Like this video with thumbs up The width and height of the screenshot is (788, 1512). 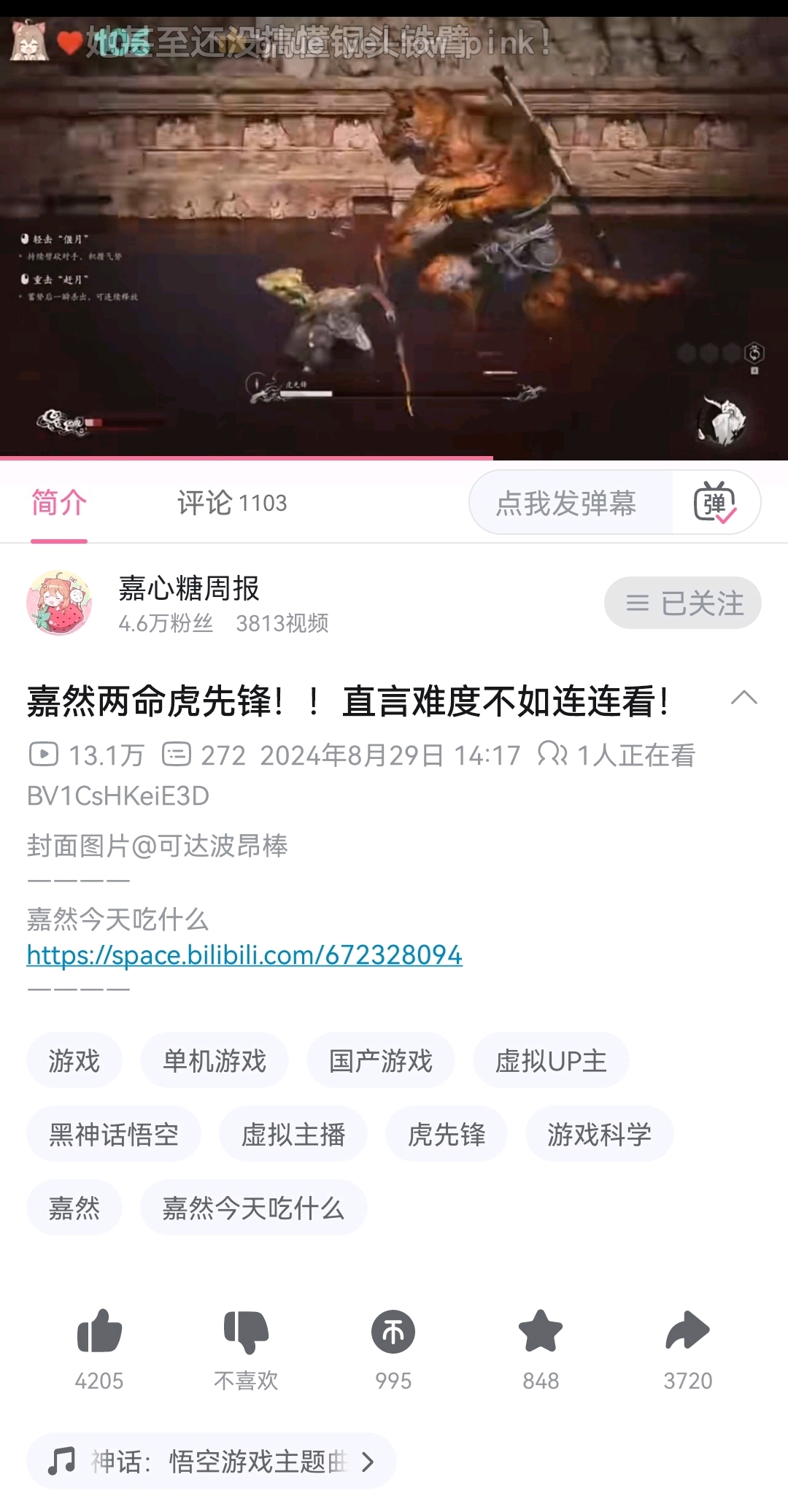(99, 1332)
